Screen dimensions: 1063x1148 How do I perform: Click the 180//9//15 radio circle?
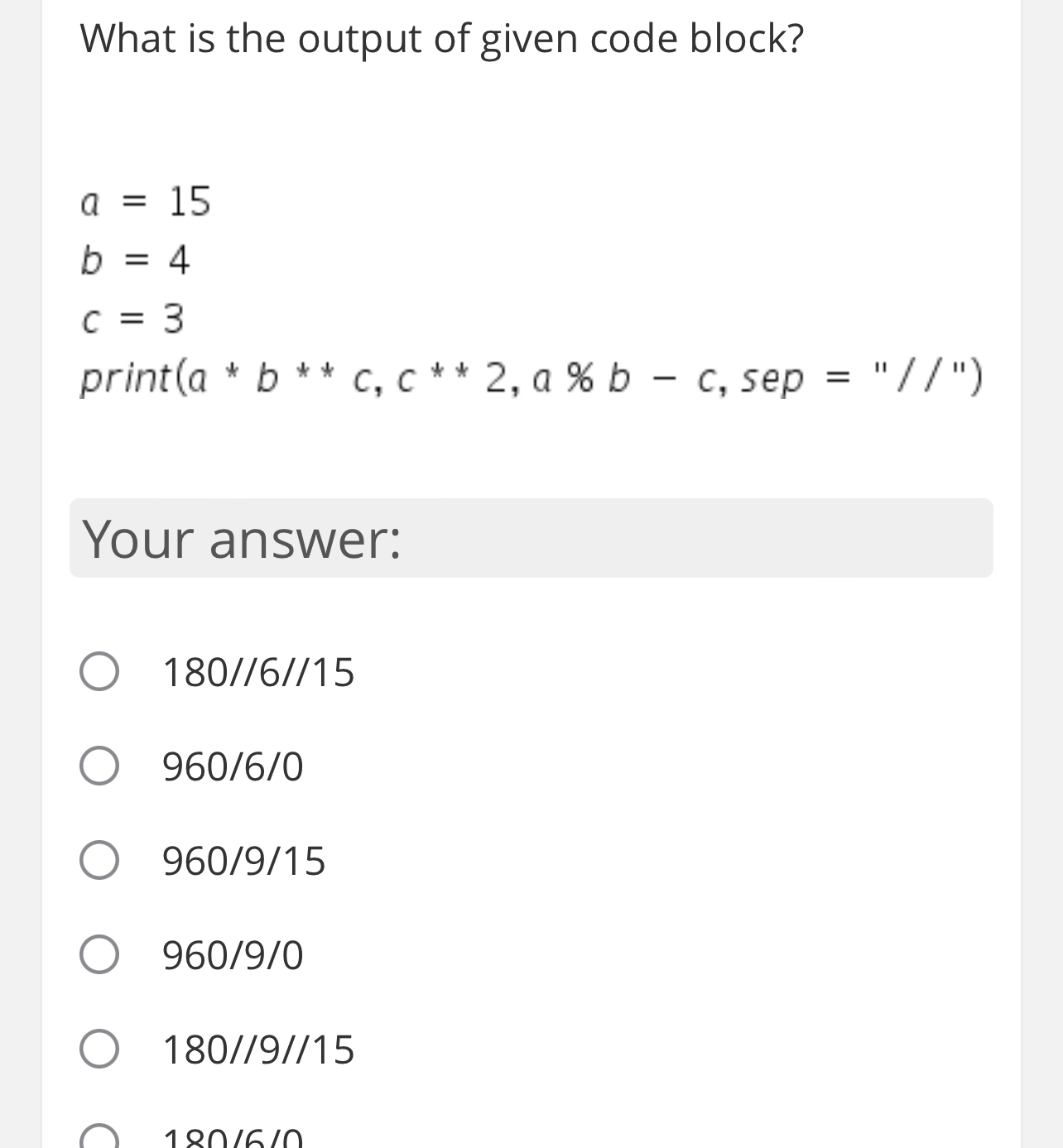(x=99, y=1049)
